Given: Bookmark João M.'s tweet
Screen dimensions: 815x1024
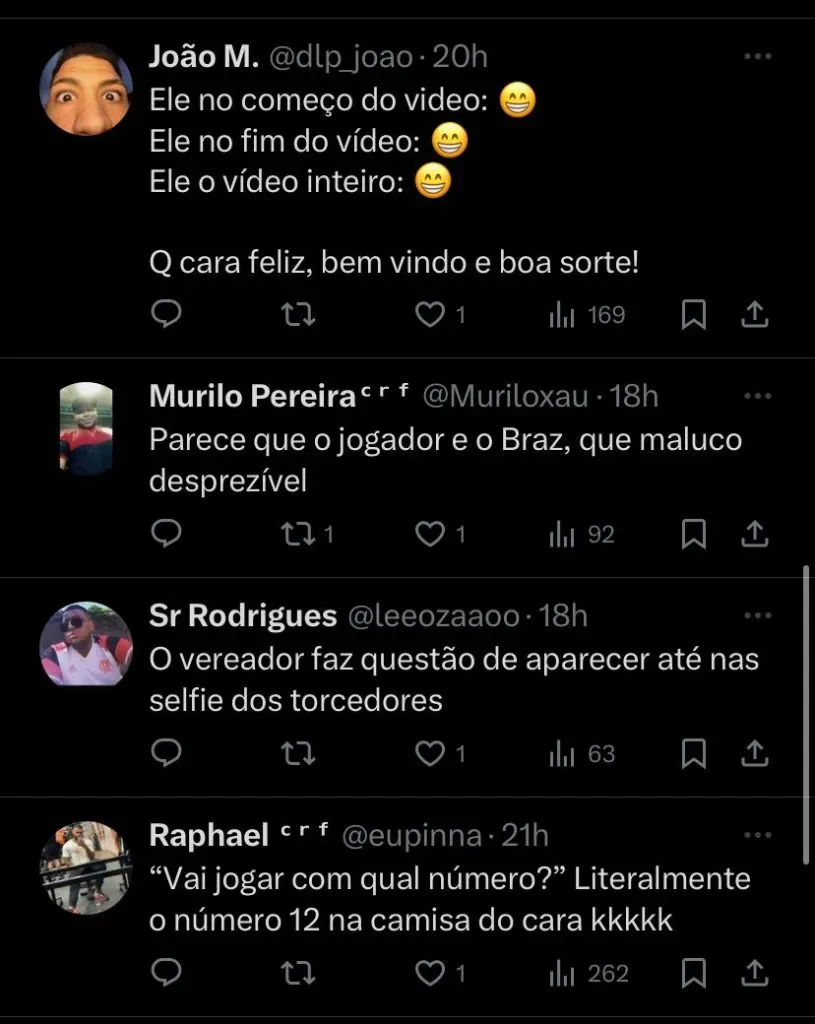Looking at the screenshot, I should [693, 315].
